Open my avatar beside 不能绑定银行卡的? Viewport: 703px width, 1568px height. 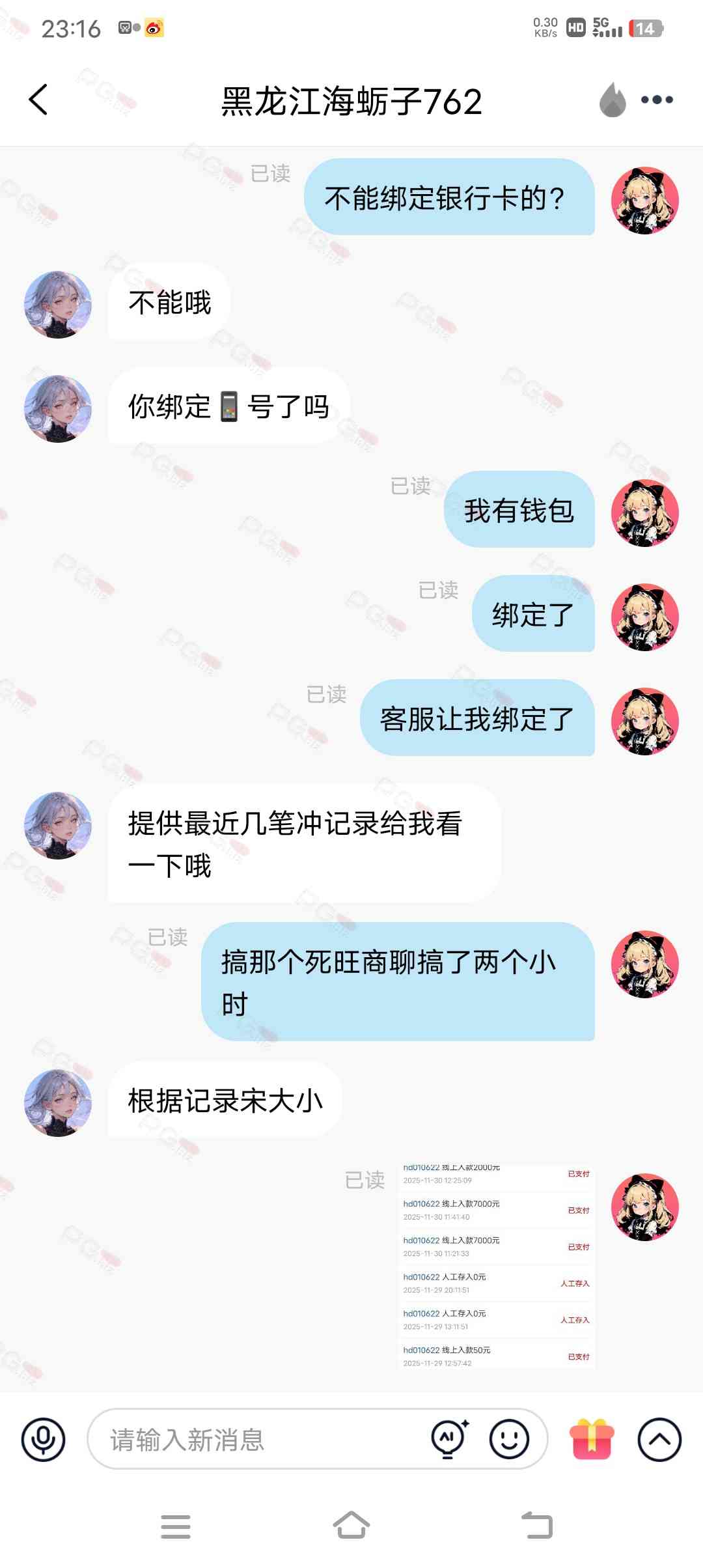click(x=644, y=201)
